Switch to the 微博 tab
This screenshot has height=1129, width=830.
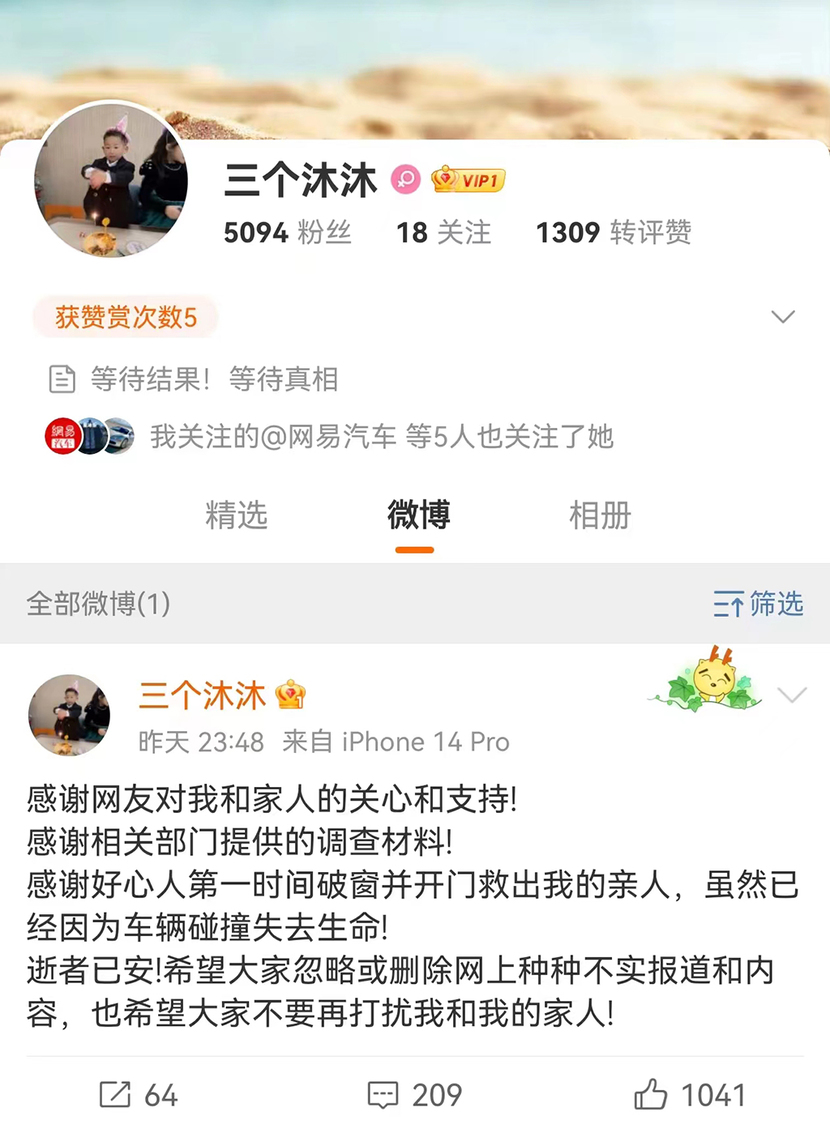(418, 516)
